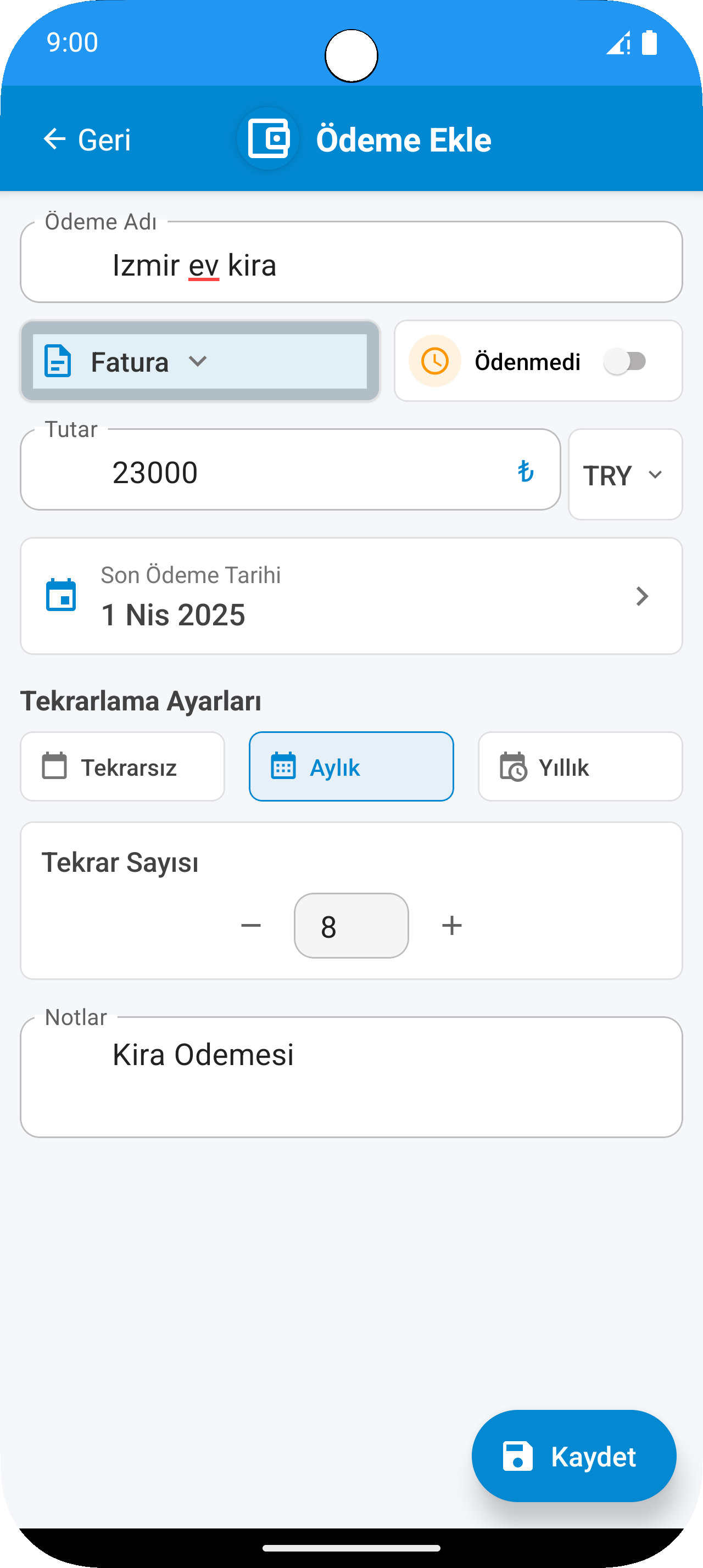Open the TRY currency dropdown
The height and width of the screenshot is (1568, 703).
pyautogui.click(x=625, y=475)
